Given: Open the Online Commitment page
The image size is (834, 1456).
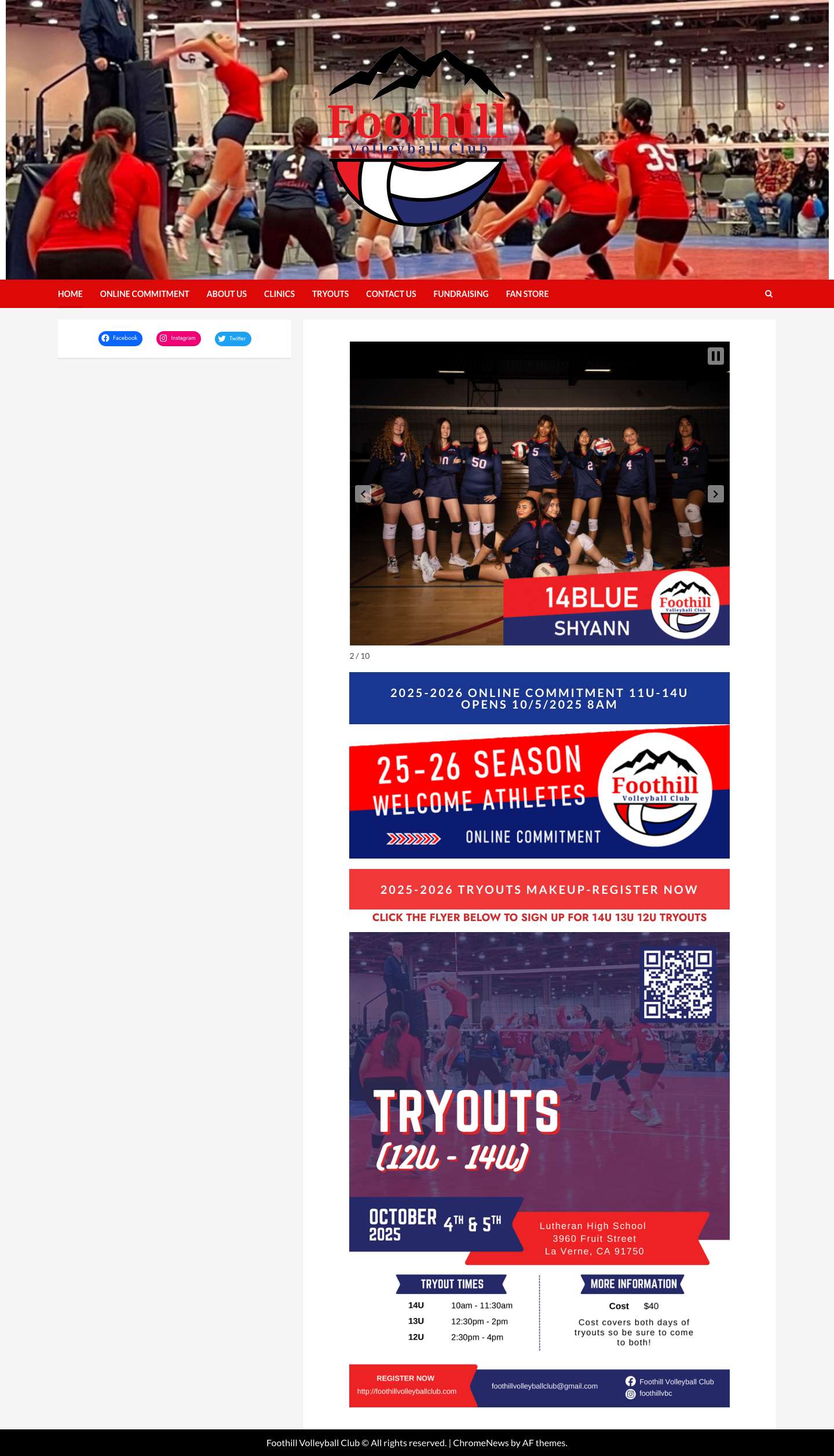Looking at the screenshot, I should (144, 294).
